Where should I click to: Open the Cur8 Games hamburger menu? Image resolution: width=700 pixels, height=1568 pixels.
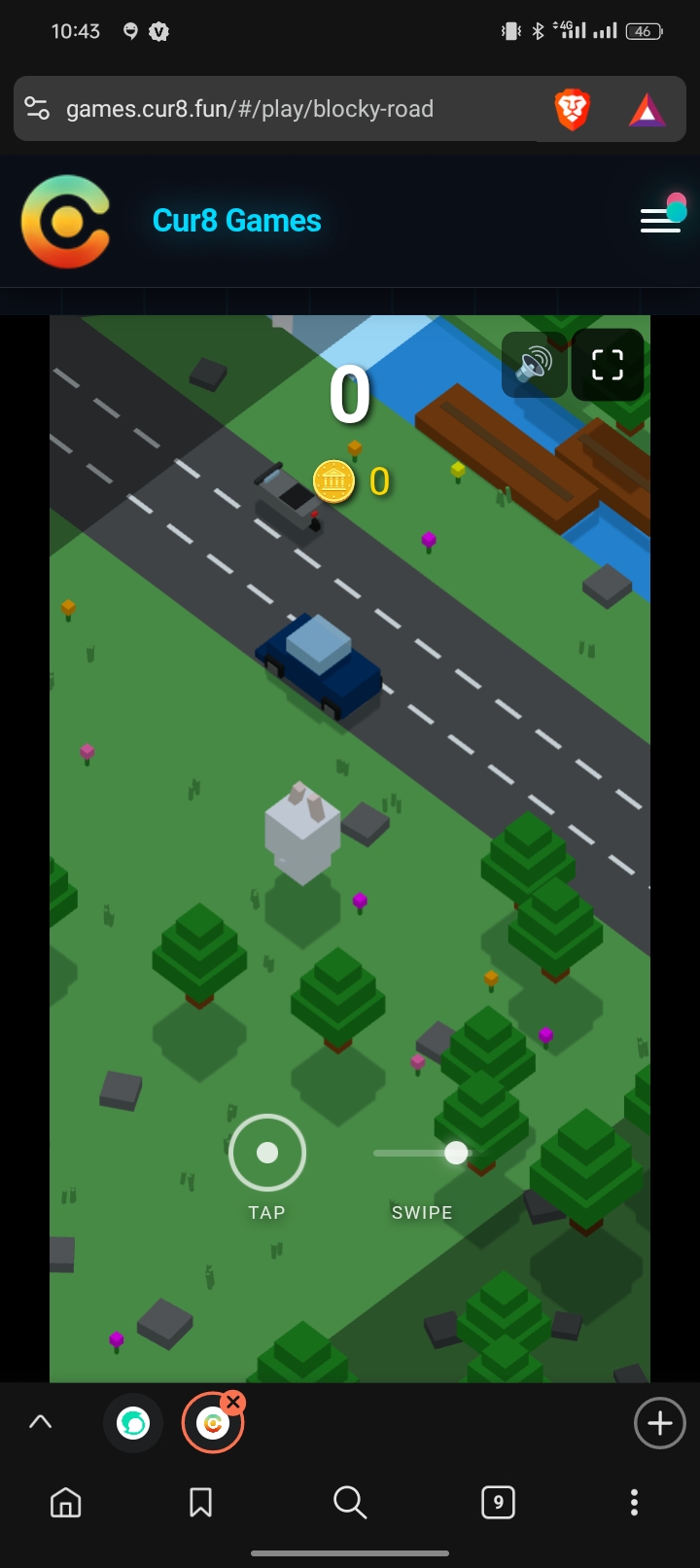tap(660, 221)
